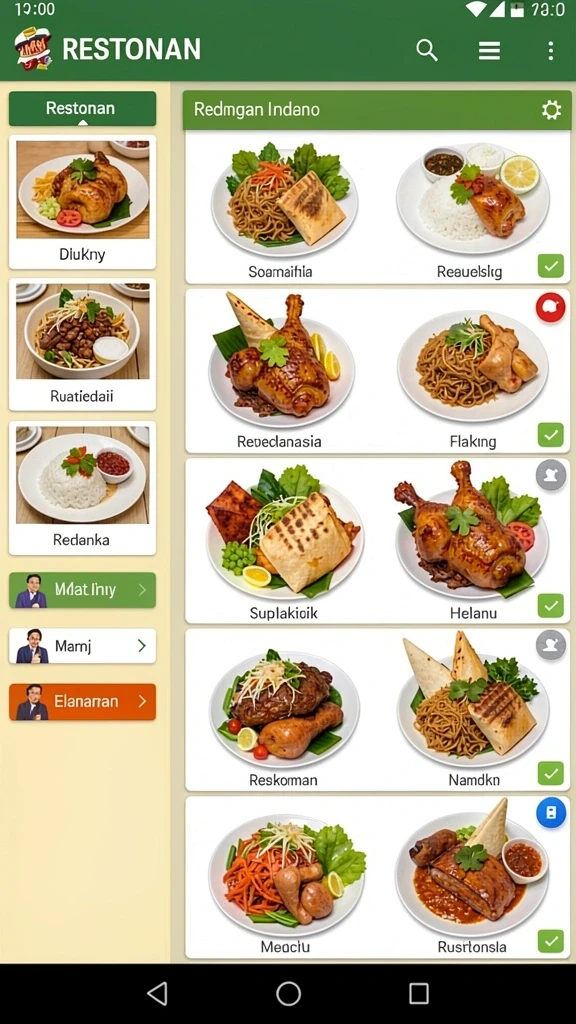This screenshot has width=576, height=1024.
Task: Tap the green Mdat ihiy button
Action: point(82,590)
